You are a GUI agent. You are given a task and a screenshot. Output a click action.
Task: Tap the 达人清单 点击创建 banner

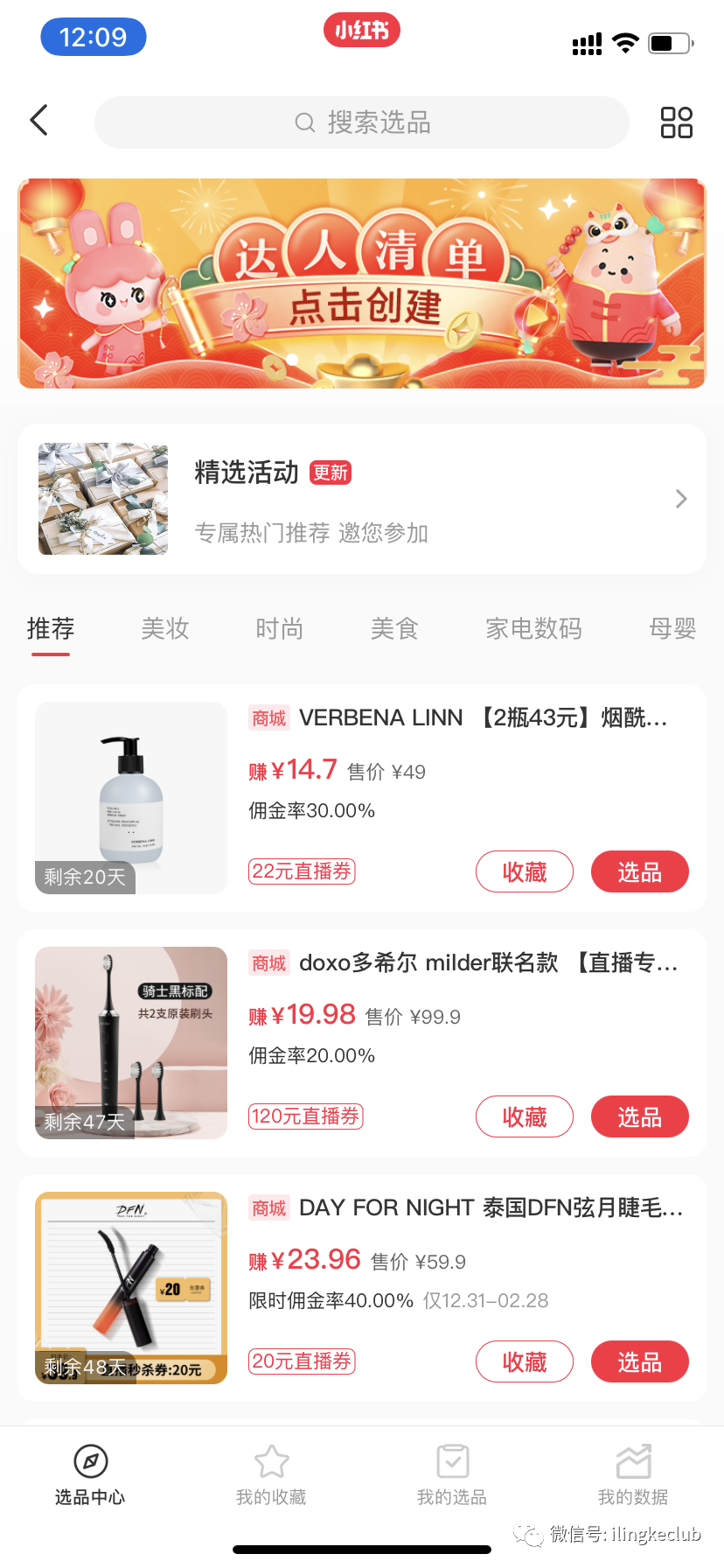coord(362,282)
